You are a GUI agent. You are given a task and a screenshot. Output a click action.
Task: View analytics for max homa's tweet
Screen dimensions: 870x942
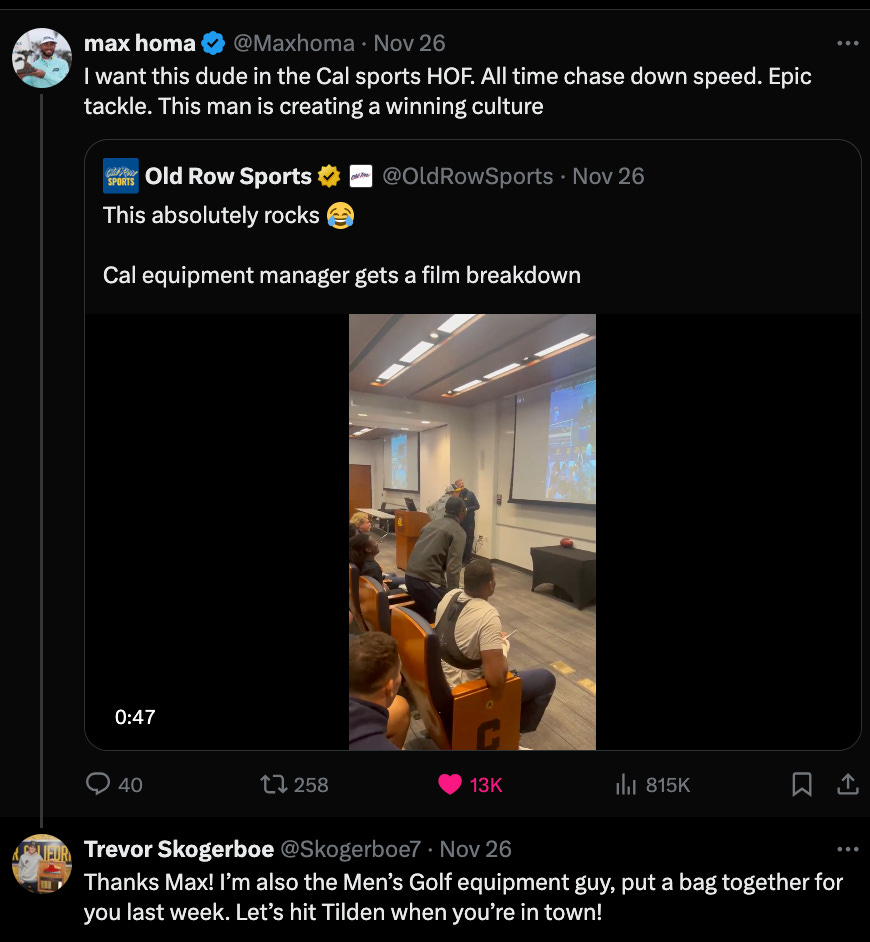[652, 785]
